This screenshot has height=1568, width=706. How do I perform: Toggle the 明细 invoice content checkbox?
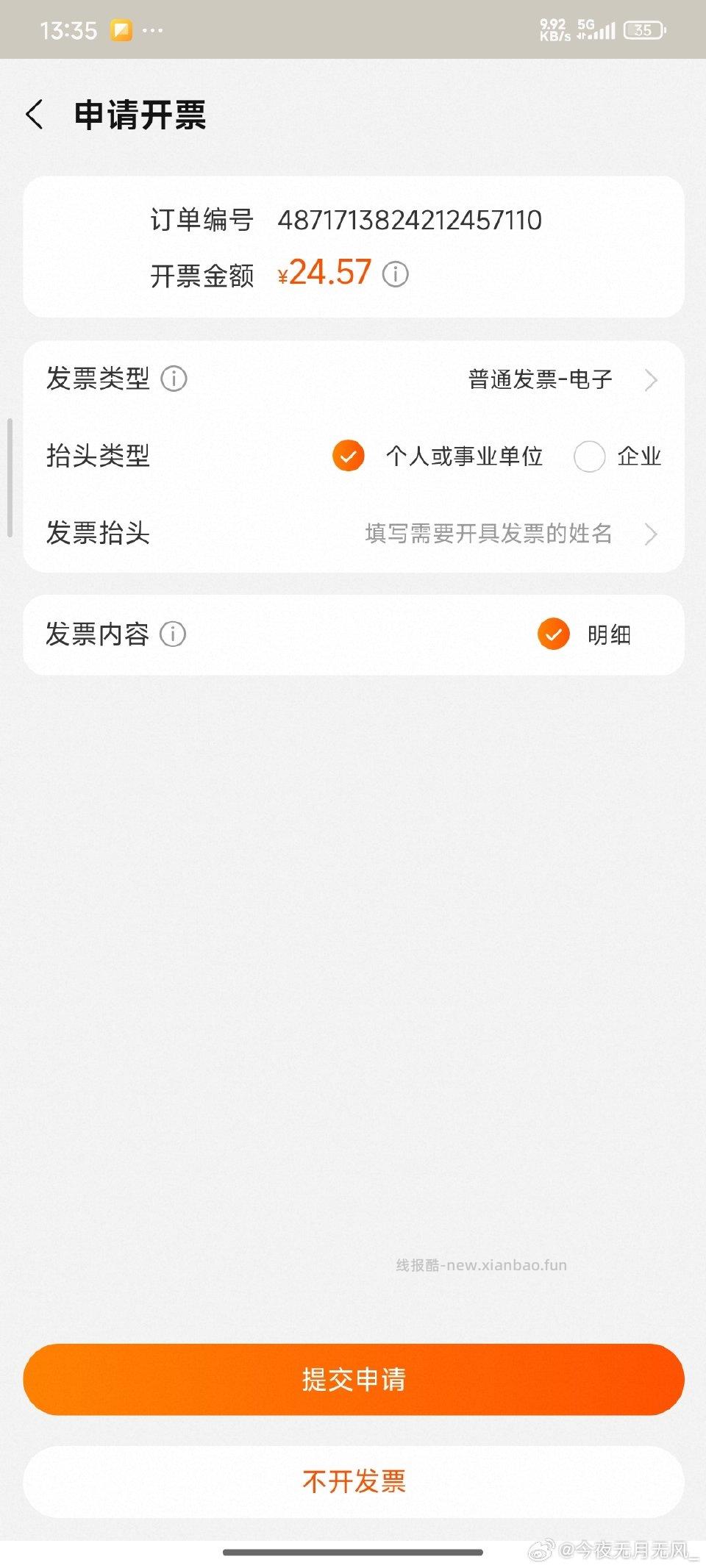[x=555, y=634]
